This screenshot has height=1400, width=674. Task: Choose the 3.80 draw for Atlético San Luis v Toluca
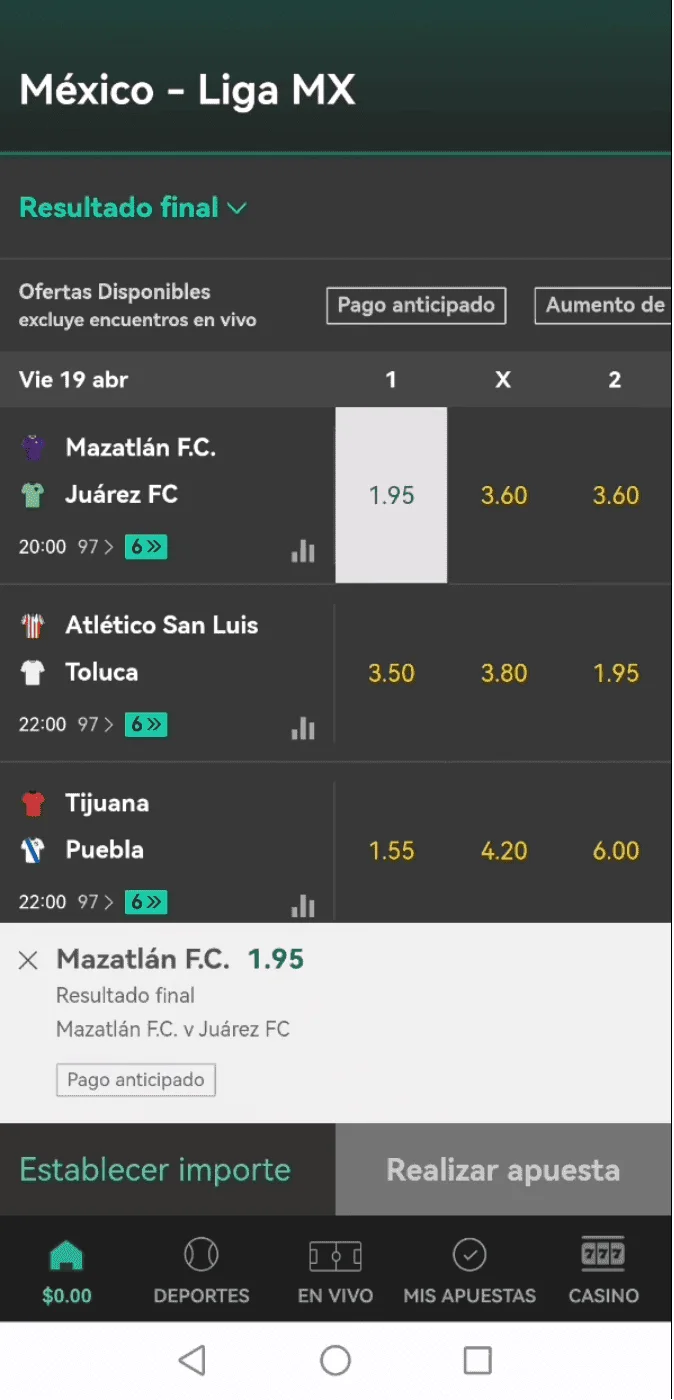coord(503,673)
